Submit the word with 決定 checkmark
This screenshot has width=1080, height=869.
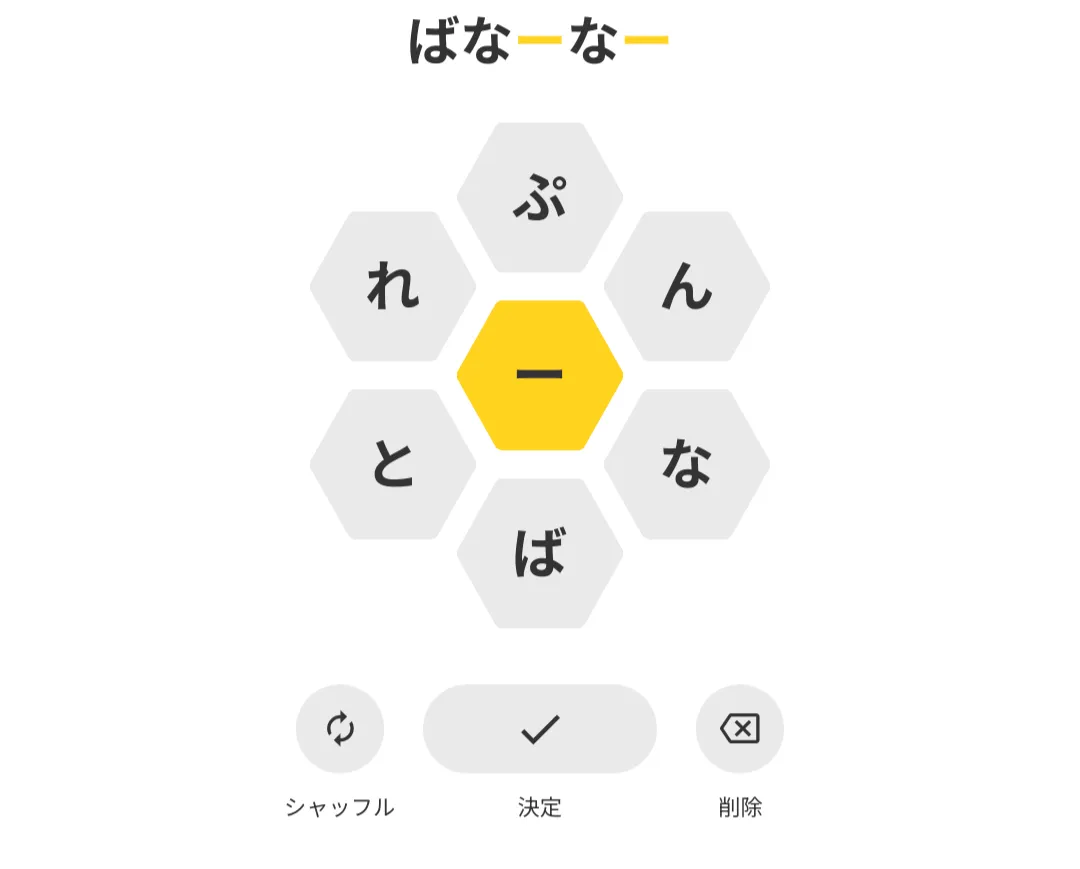click(x=540, y=729)
